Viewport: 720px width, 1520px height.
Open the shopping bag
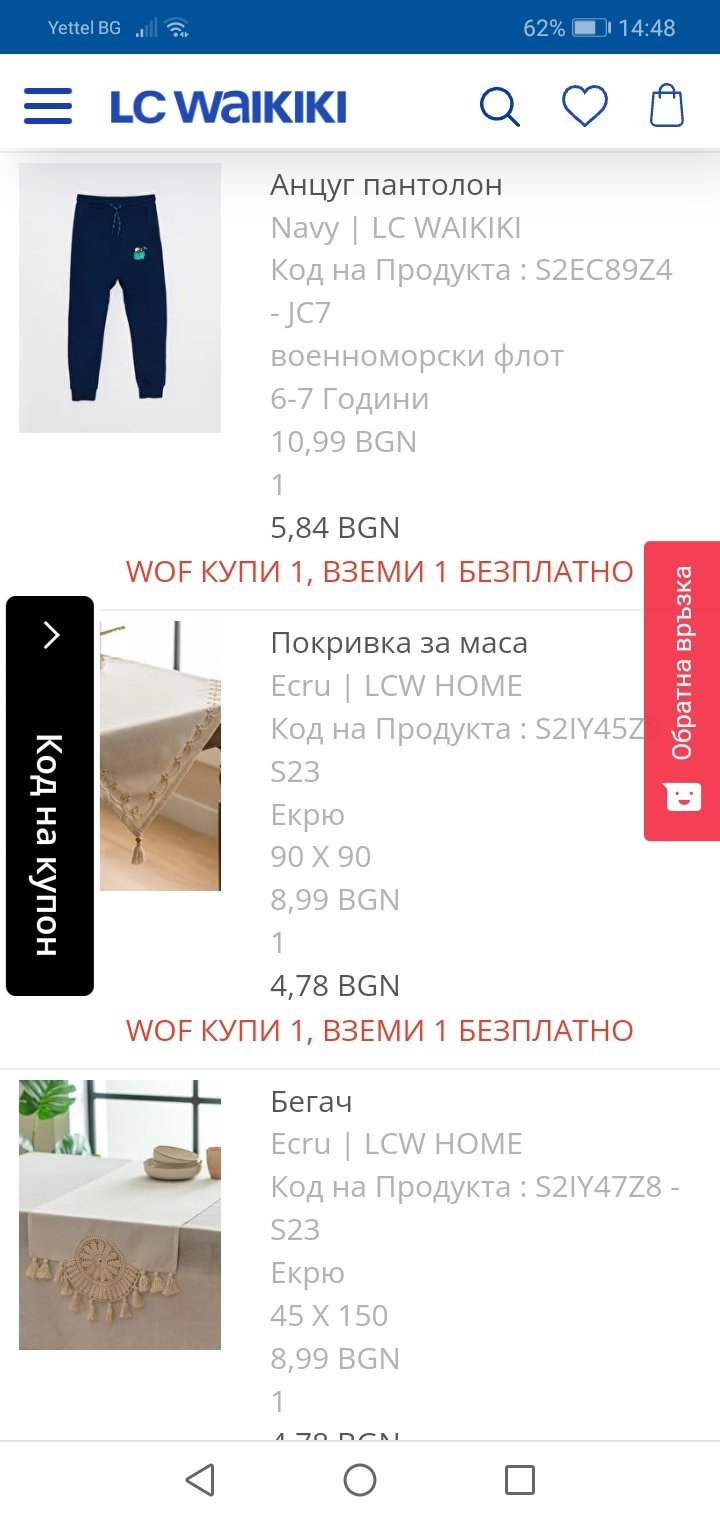[667, 106]
